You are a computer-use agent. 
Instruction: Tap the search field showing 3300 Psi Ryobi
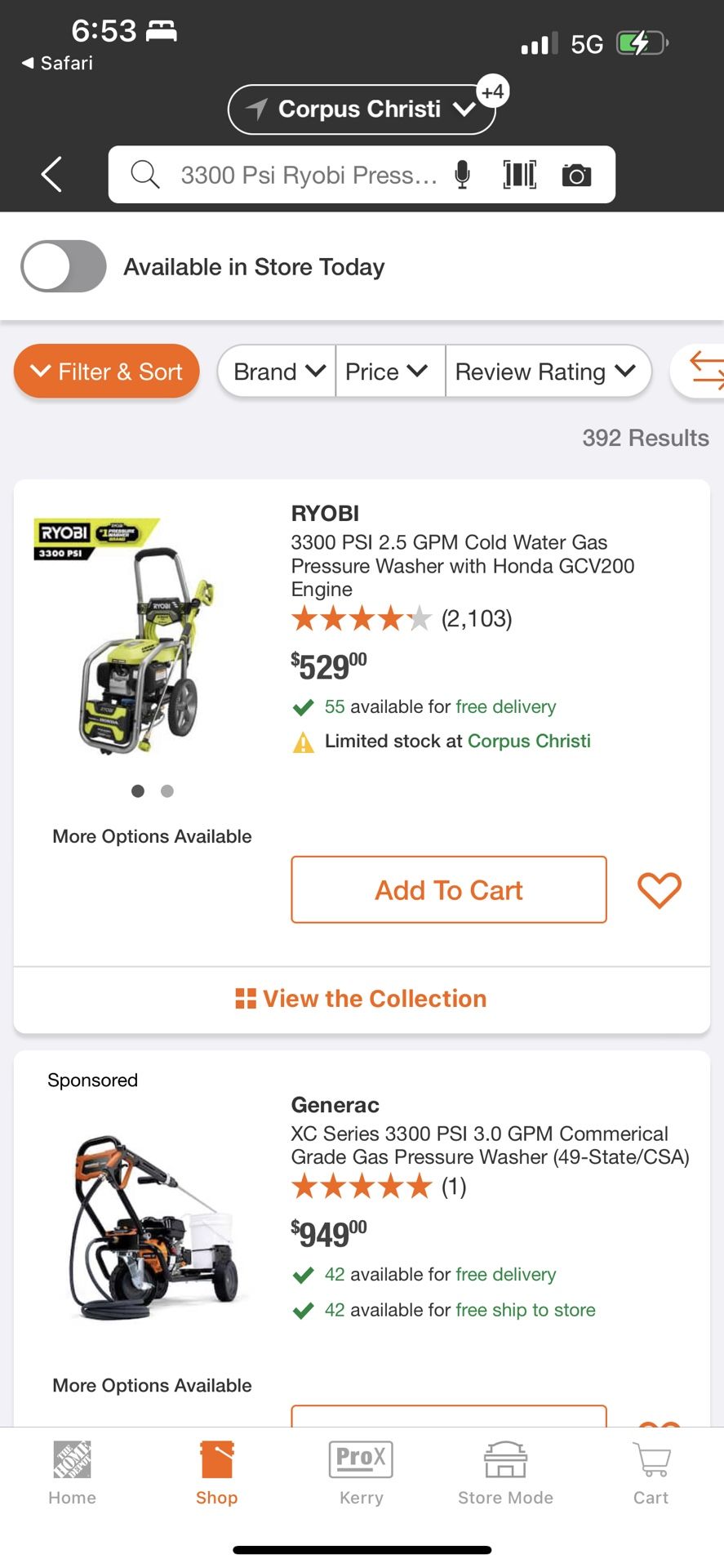click(x=310, y=174)
